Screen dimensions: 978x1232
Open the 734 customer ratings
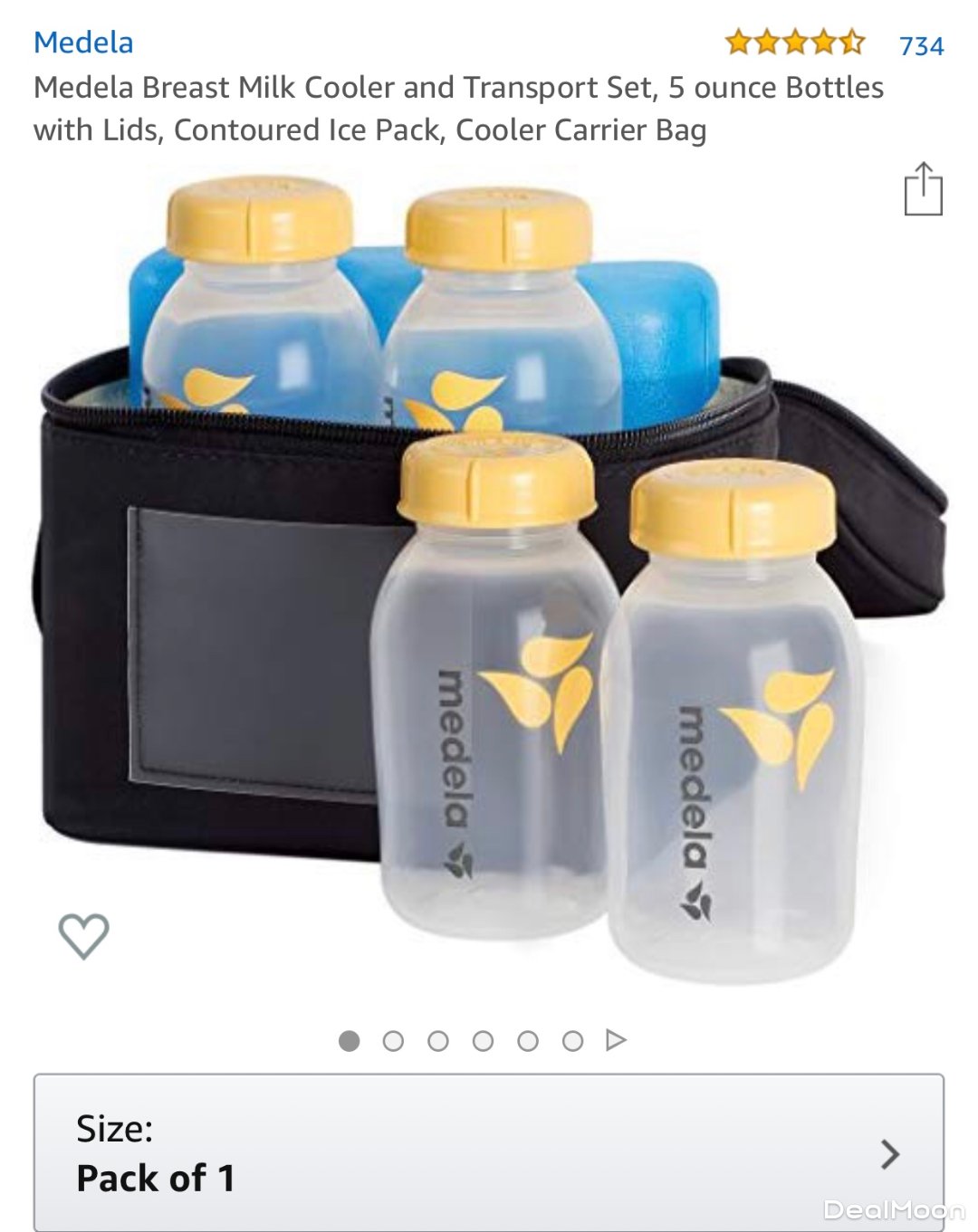pyautogui.click(x=921, y=45)
